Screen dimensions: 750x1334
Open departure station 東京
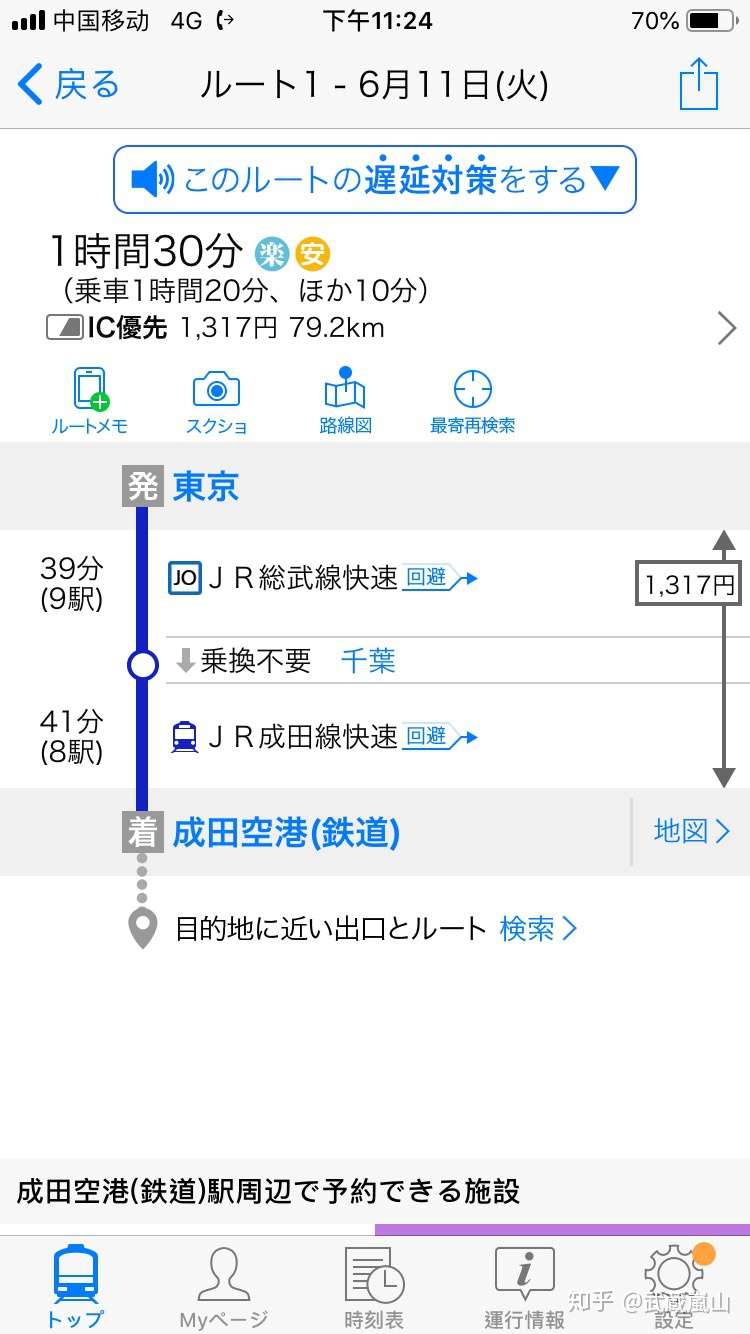click(206, 487)
